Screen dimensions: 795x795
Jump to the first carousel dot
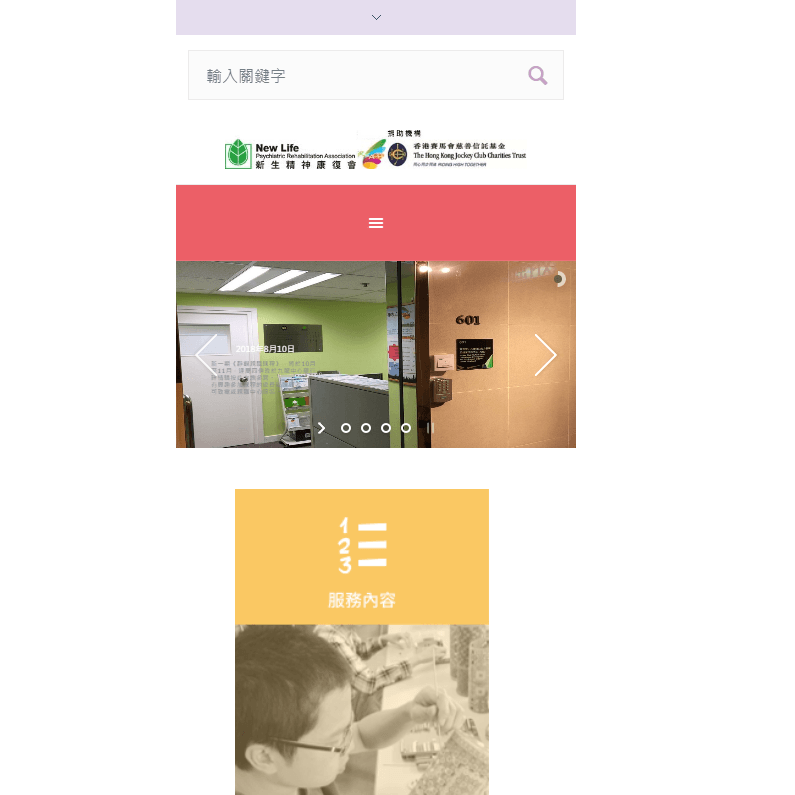tap(346, 427)
